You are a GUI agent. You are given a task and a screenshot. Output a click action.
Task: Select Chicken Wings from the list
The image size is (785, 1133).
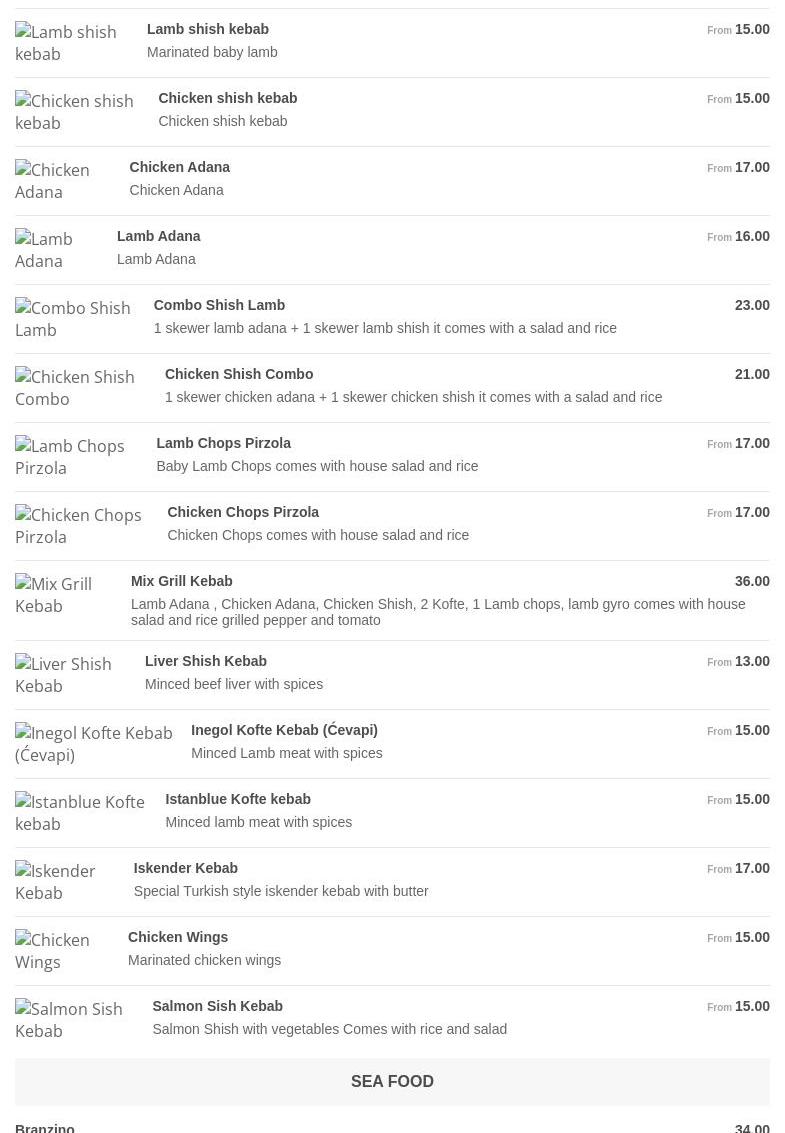point(178,937)
